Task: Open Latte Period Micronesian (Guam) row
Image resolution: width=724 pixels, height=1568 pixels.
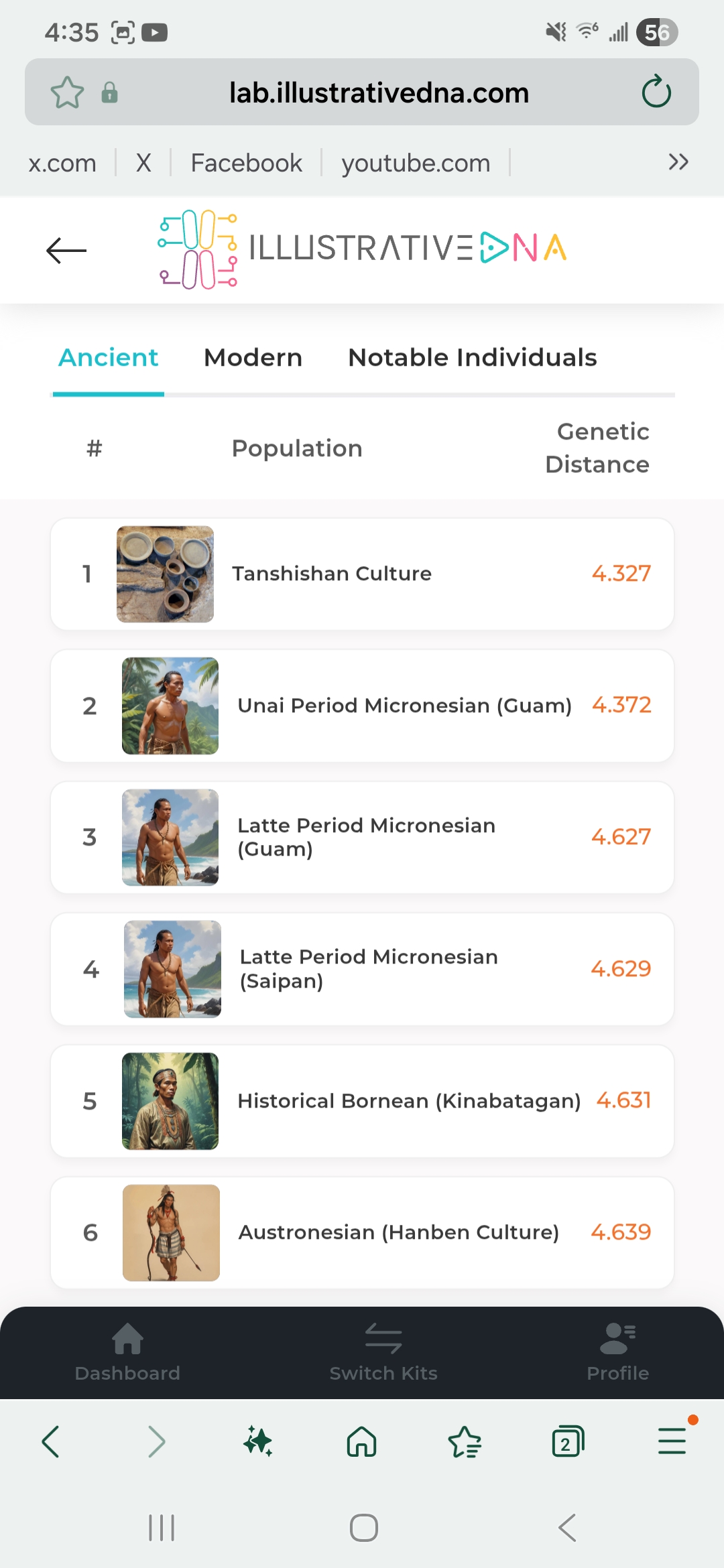Action: (362, 838)
